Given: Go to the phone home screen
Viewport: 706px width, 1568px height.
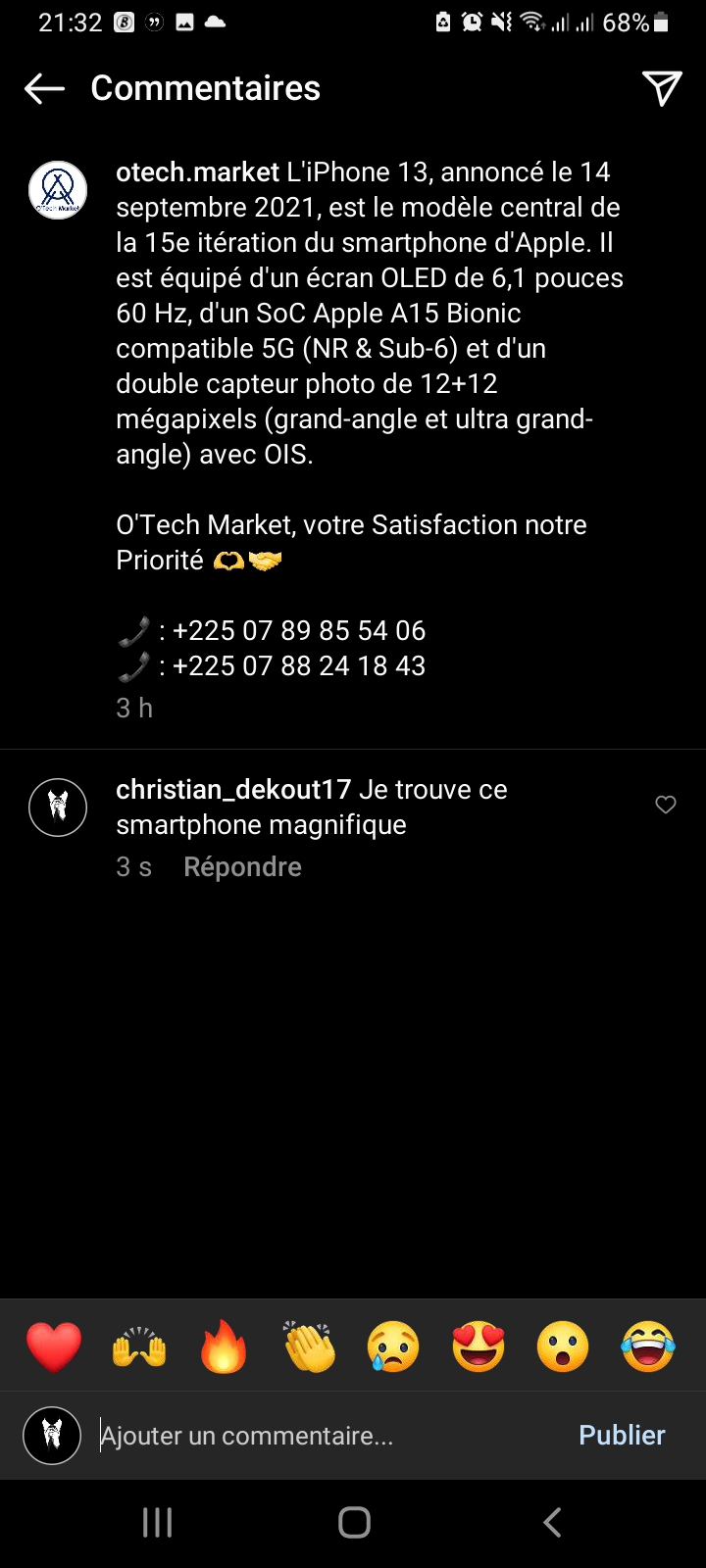Looking at the screenshot, I should (x=354, y=1522).
